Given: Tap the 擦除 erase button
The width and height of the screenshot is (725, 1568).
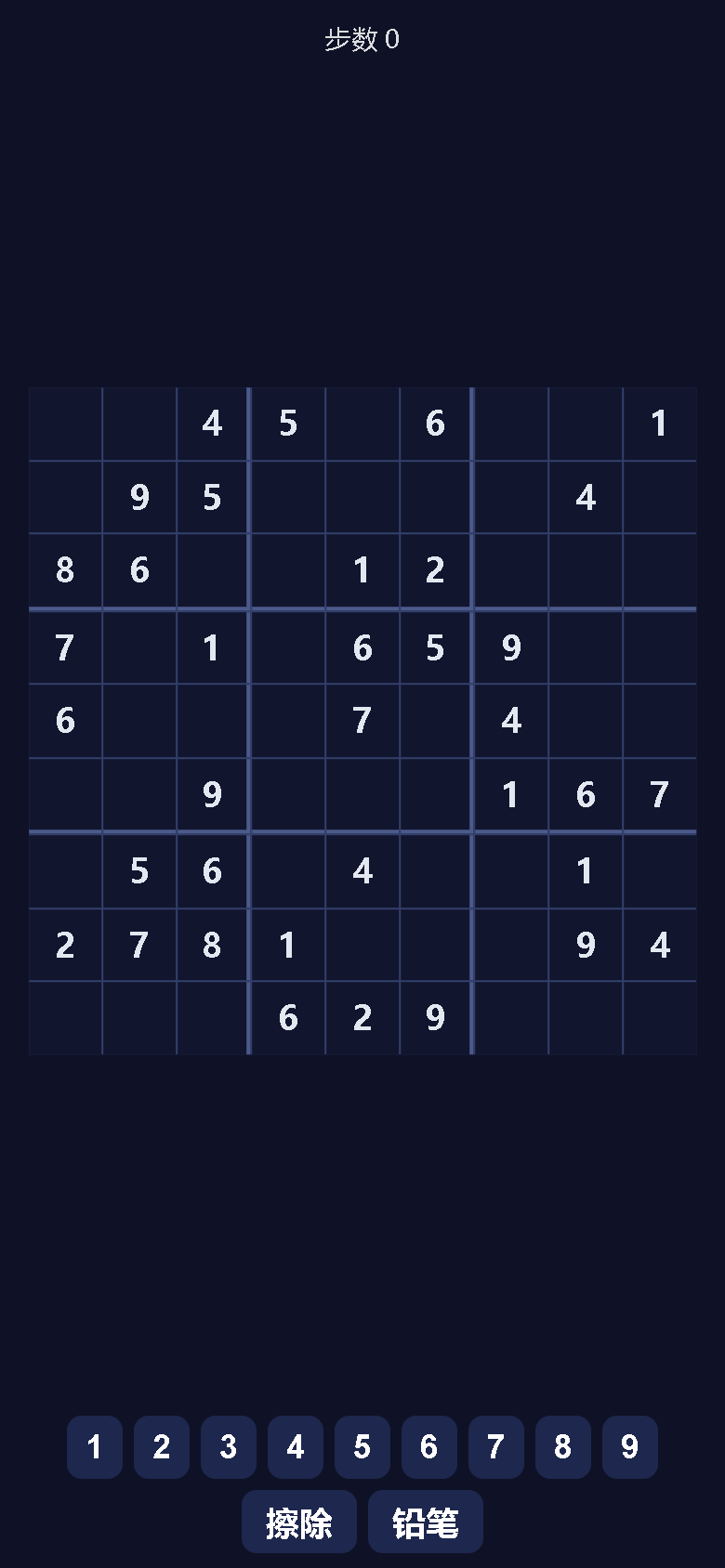Looking at the screenshot, I should click(299, 1522).
